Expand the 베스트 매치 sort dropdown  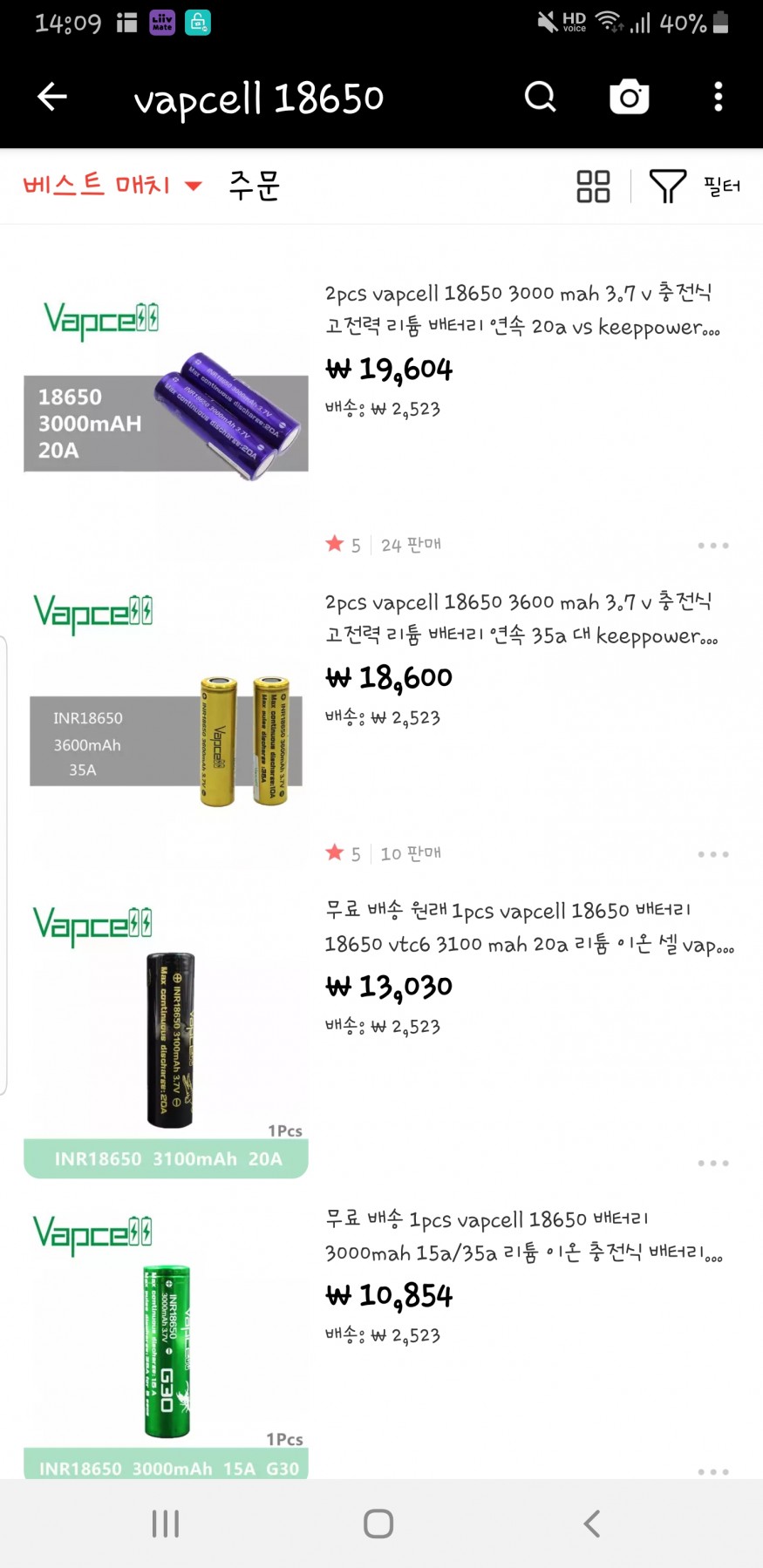click(112, 185)
